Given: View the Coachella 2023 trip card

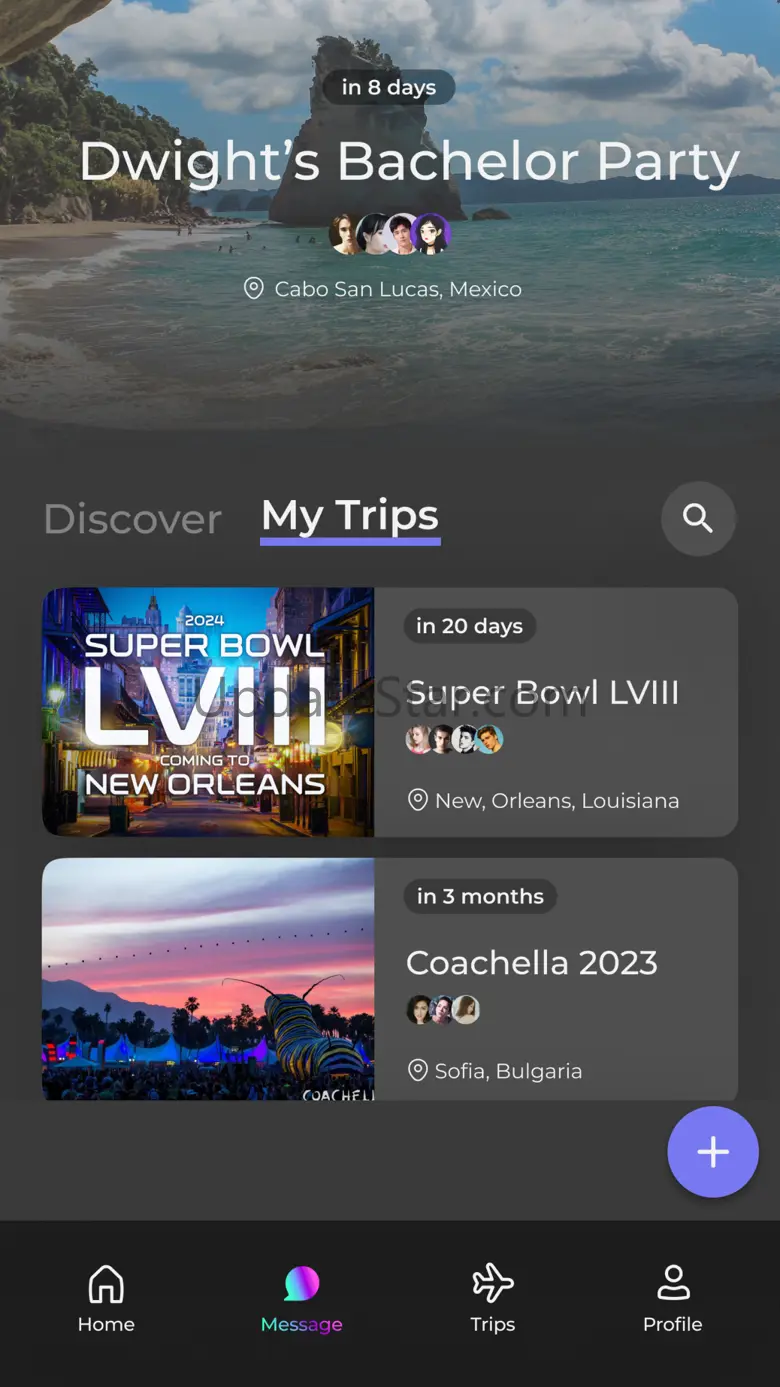Looking at the screenshot, I should (x=390, y=980).
